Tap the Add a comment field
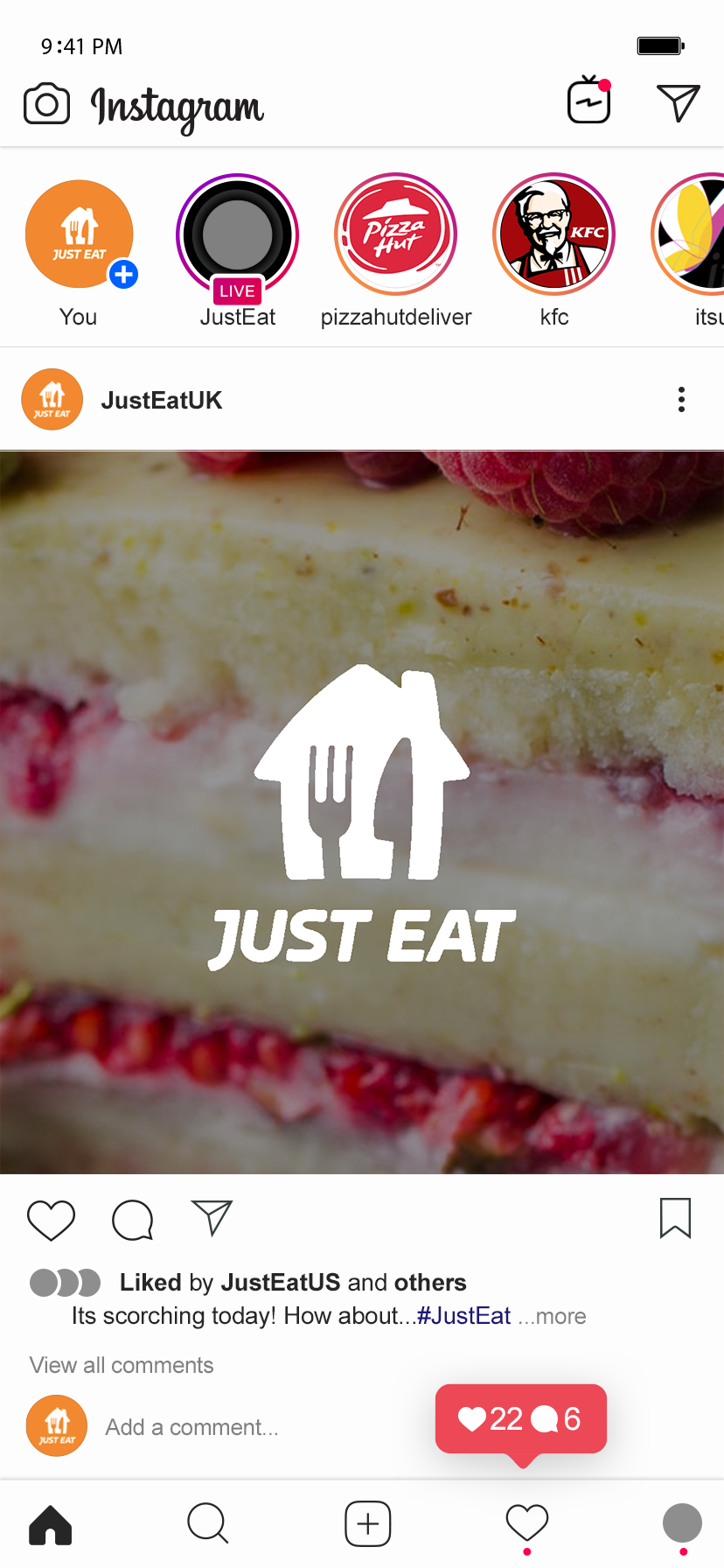 coord(191,1427)
